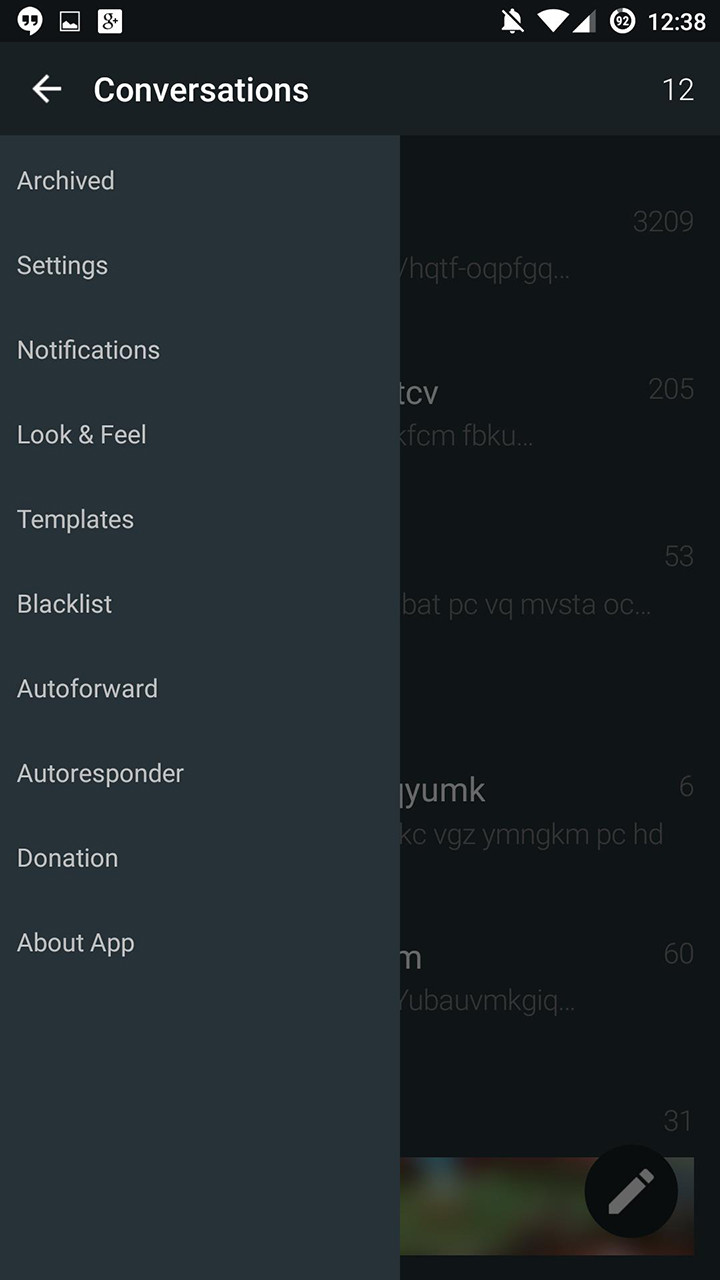Screen dimensions: 720x1280
Task: Tap the battery indicator showing 92
Action: [x=622, y=20]
